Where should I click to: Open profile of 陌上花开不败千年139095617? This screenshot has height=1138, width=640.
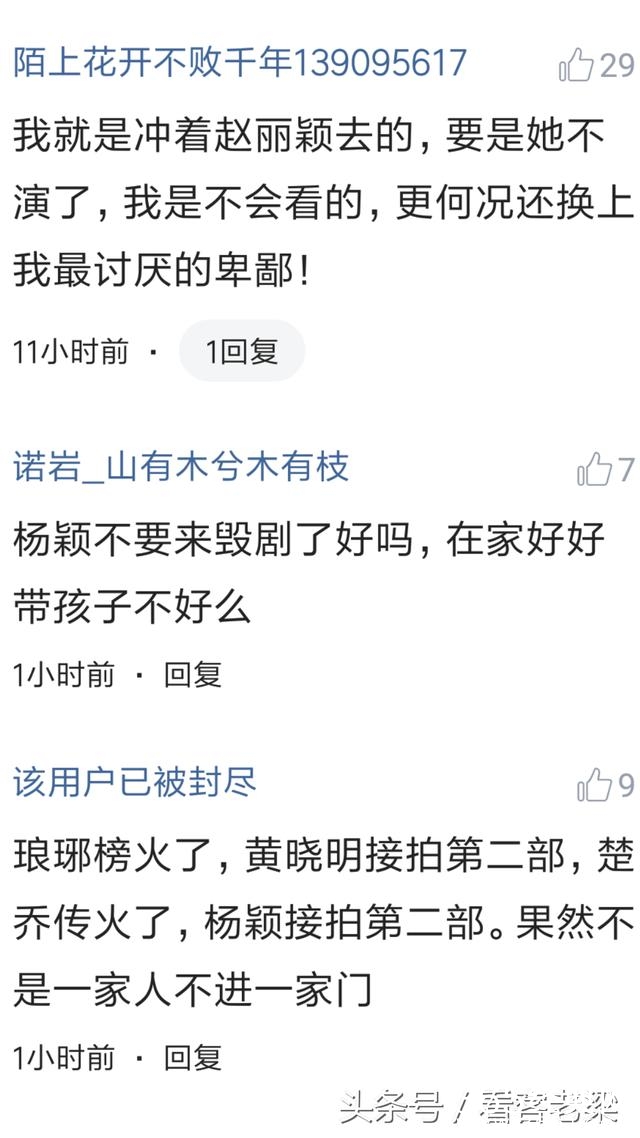pyautogui.click(x=240, y=63)
